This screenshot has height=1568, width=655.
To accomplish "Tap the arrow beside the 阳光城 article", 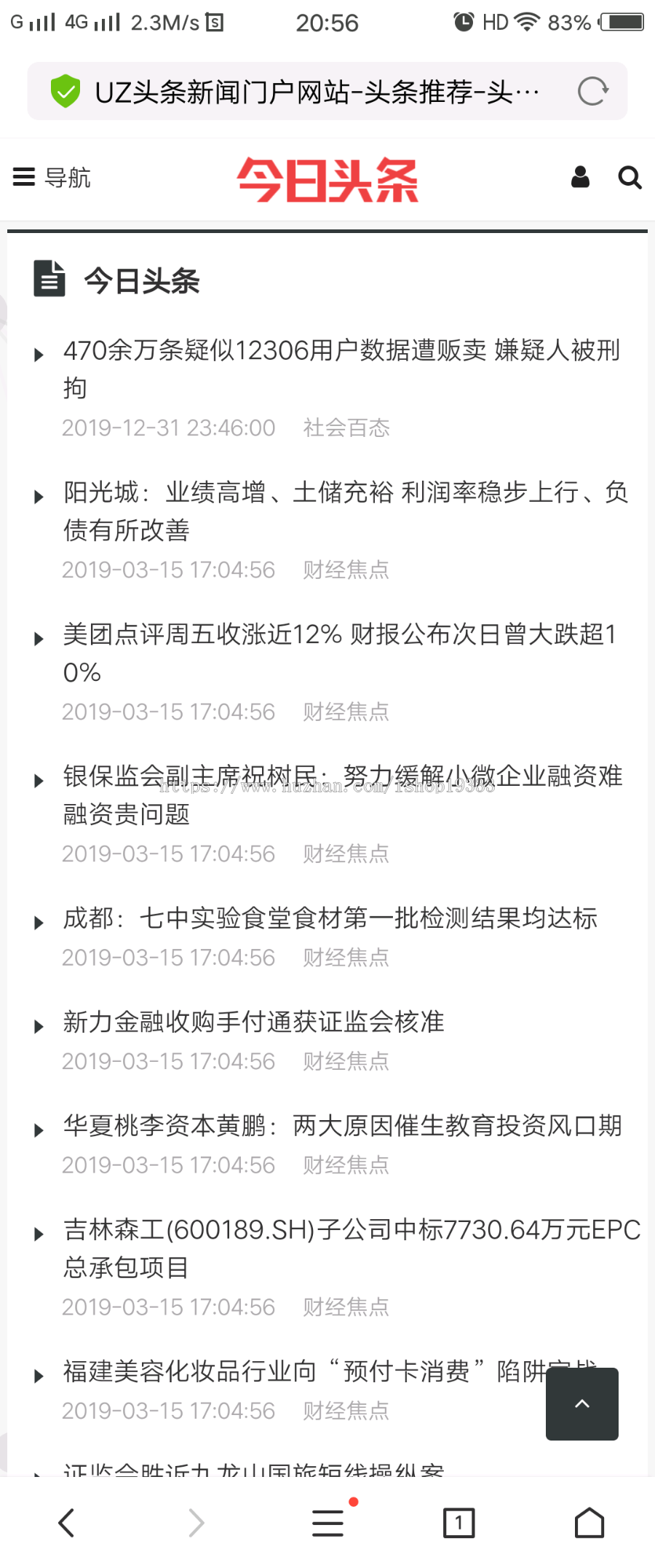I will click(x=39, y=495).
